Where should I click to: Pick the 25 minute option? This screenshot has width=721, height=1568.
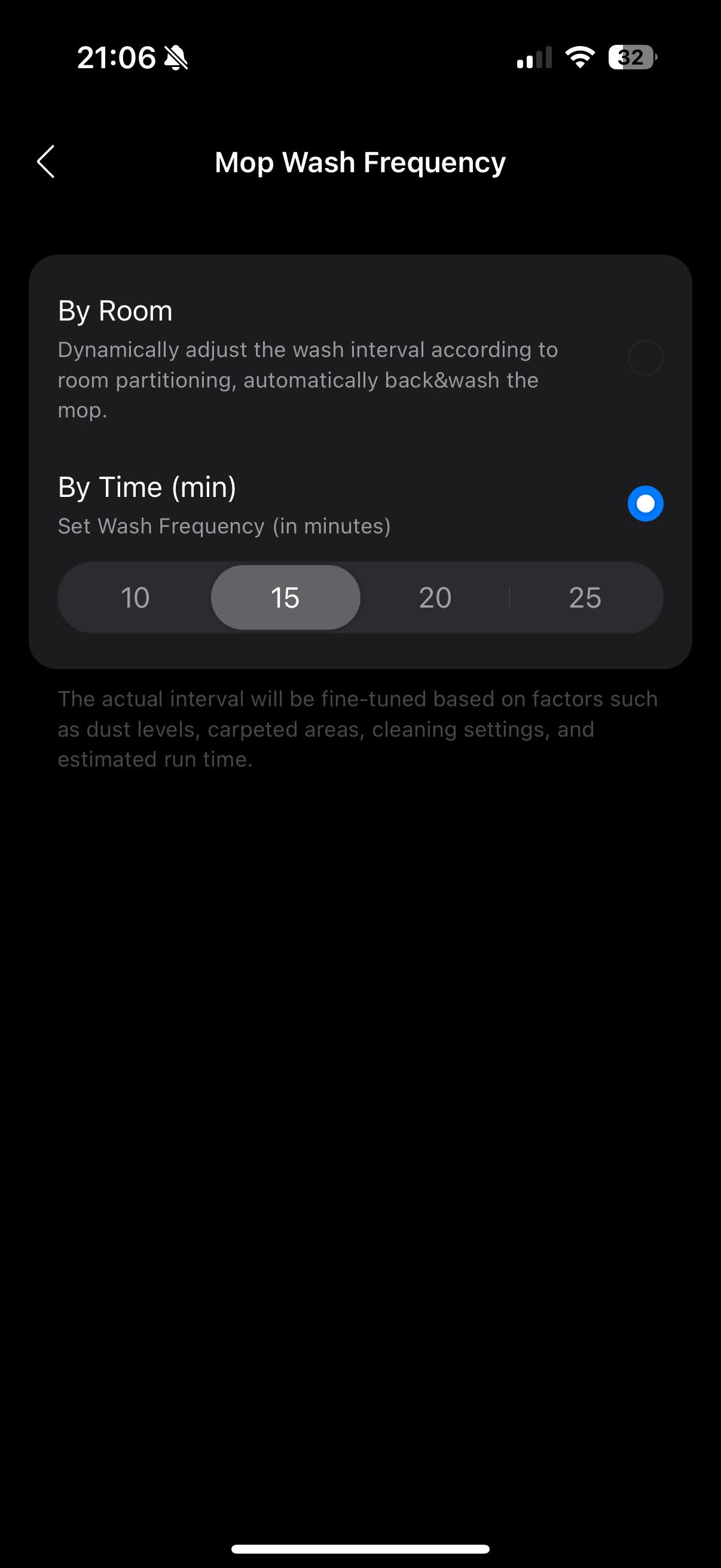585,597
